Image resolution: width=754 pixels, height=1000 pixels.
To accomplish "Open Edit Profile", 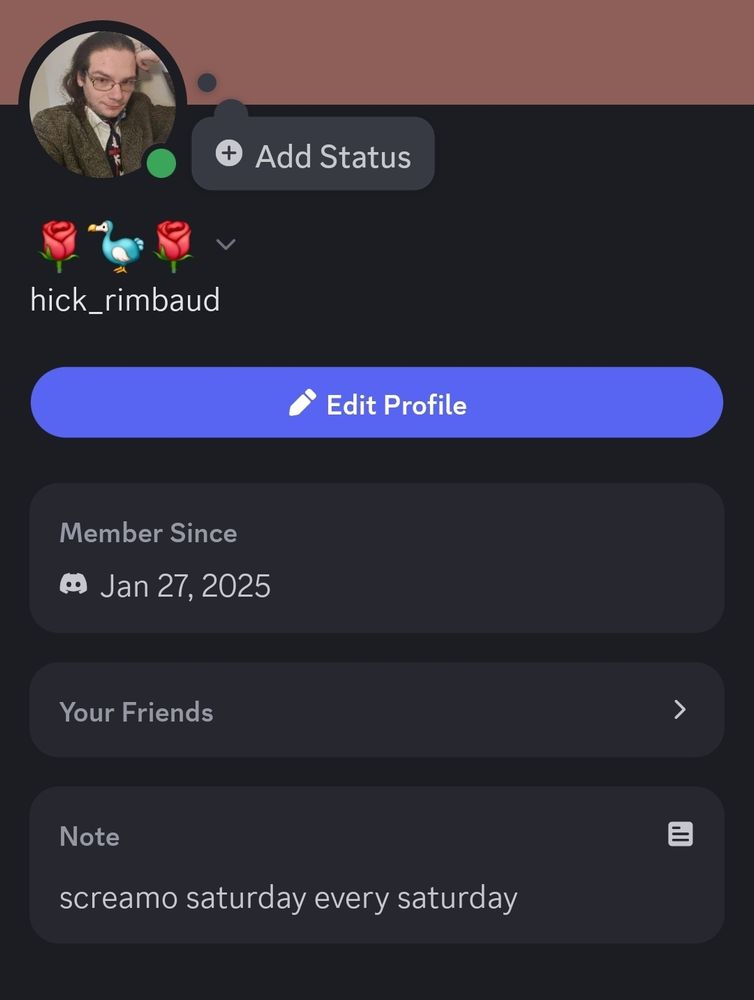I will [x=377, y=403].
